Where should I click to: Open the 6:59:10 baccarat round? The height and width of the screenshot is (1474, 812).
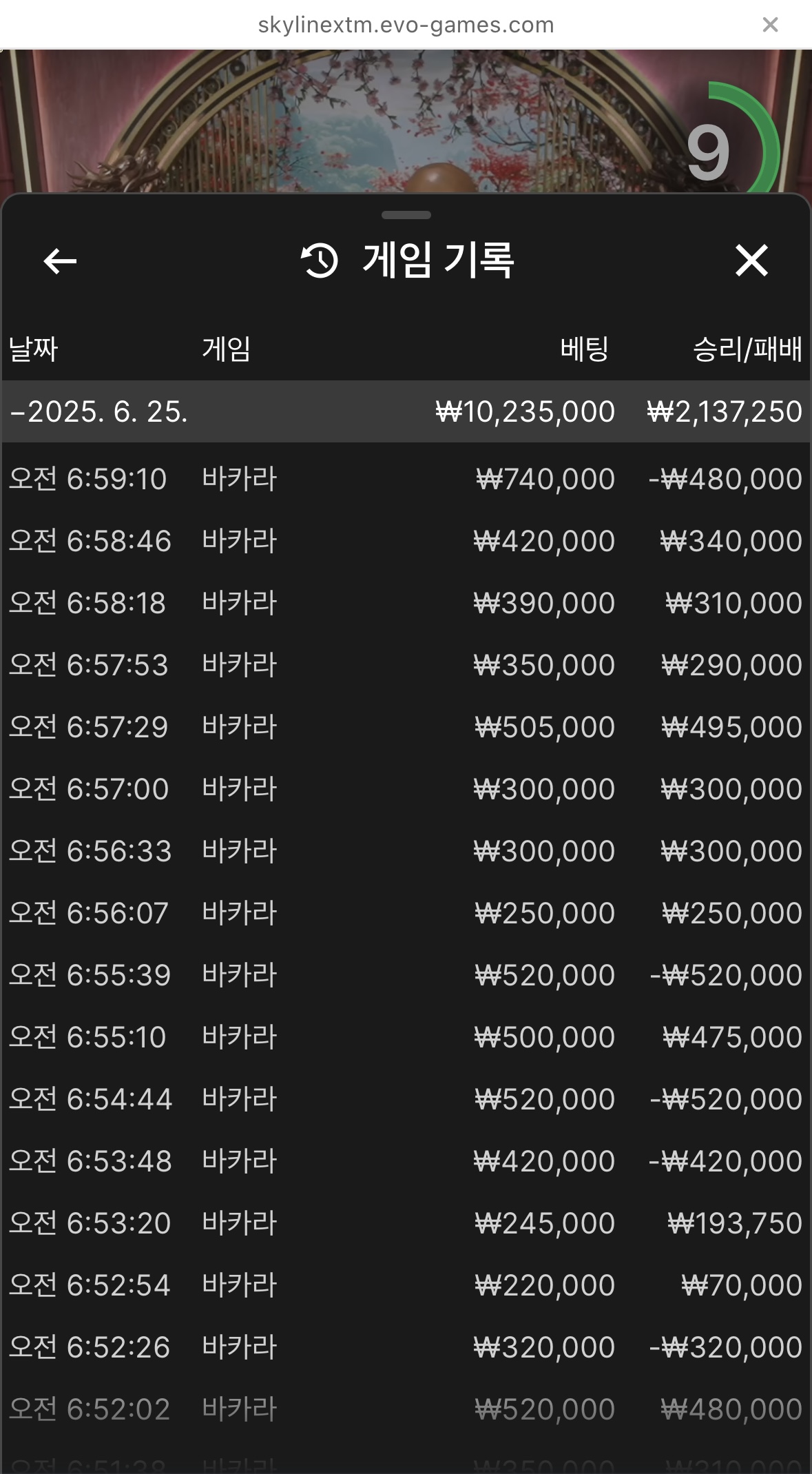[406, 479]
